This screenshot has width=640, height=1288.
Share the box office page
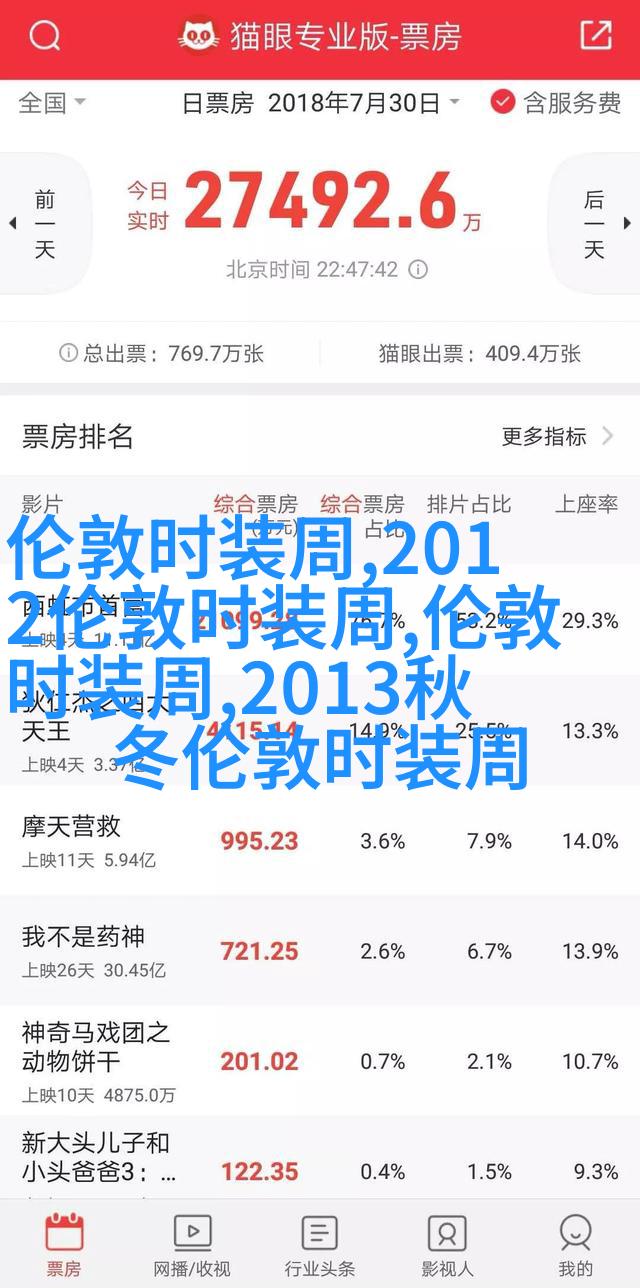[x=595, y=36]
